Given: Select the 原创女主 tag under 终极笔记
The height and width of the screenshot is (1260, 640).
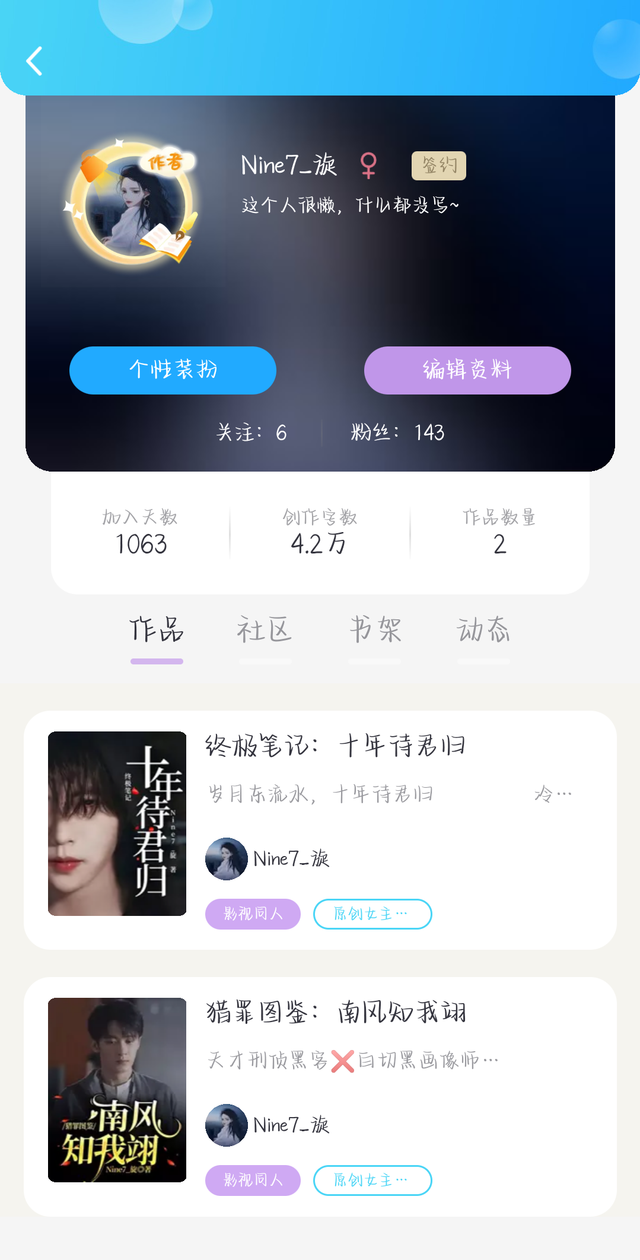Looking at the screenshot, I should [x=372, y=914].
